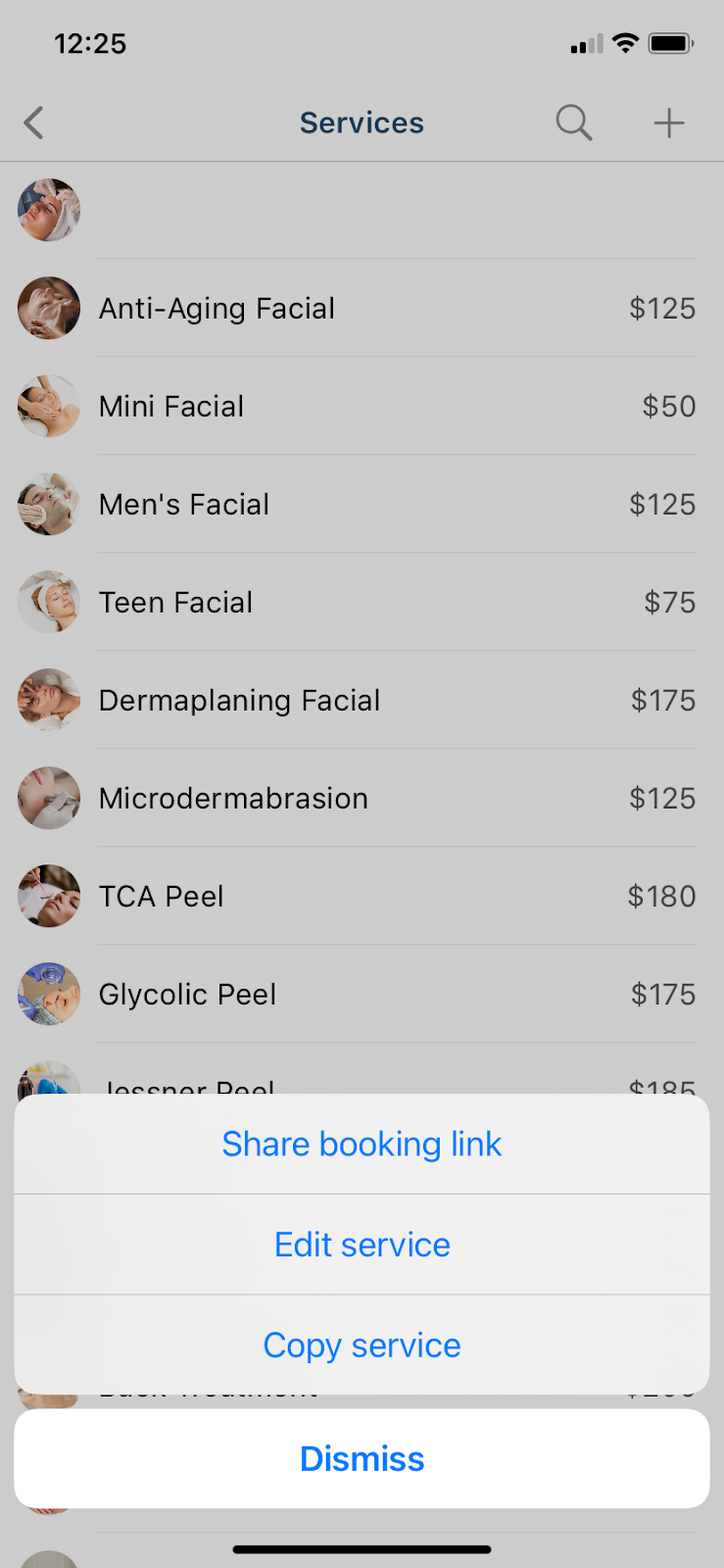Open the Microdermabrasion service
The width and height of the screenshot is (724, 1568).
[x=362, y=798]
